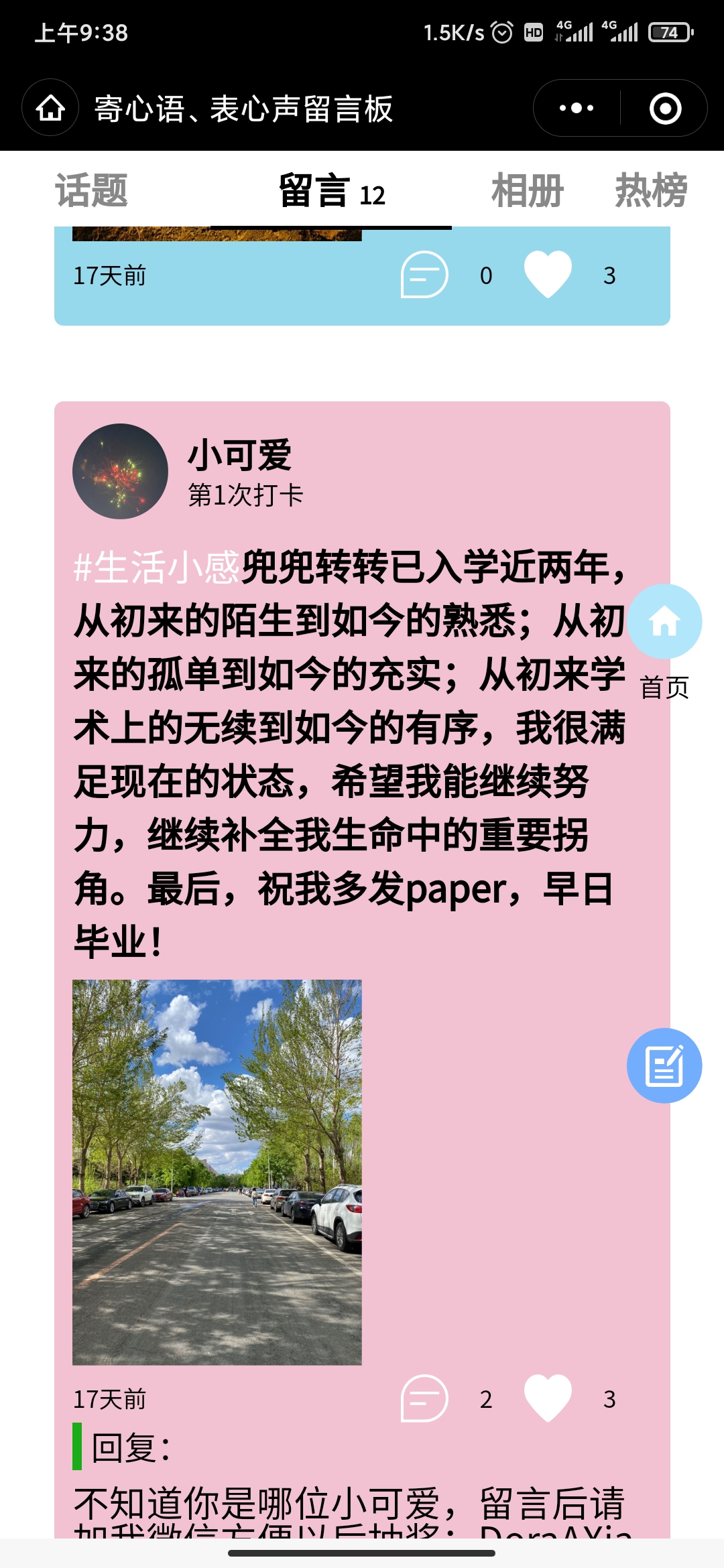The height and width of the screenshot is (1568, 724).
Task: Like 小可爱's post
Action: point(548,1398)
